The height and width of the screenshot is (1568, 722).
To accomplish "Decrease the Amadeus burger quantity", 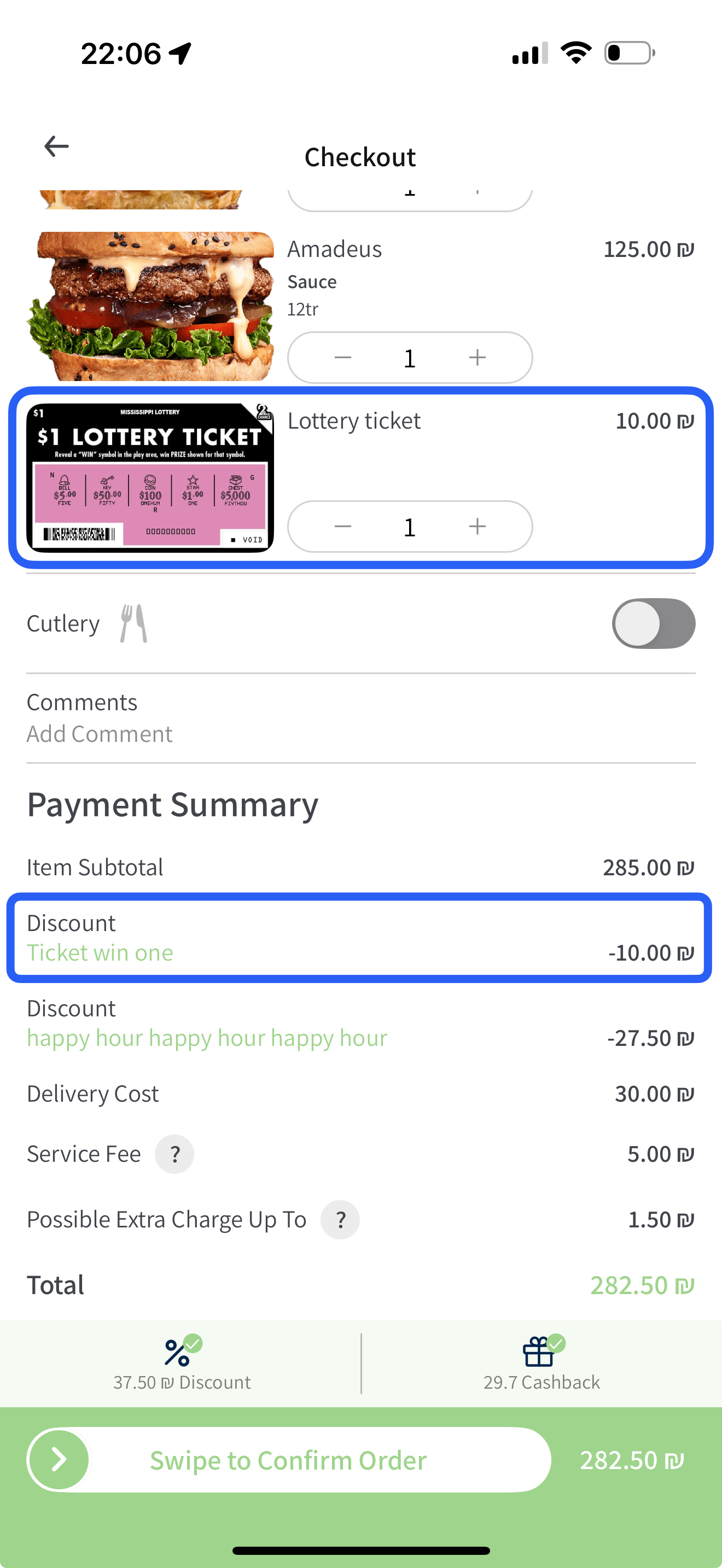I will tap(343, 358).
